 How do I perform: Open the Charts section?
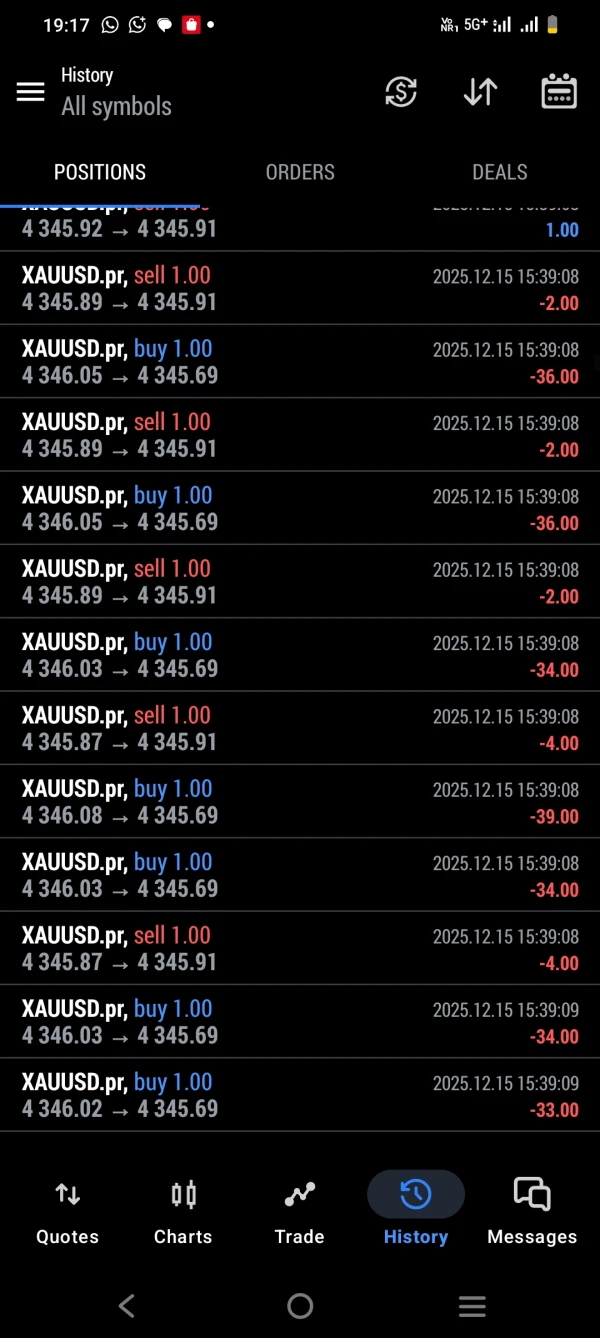pos(183,1211)
